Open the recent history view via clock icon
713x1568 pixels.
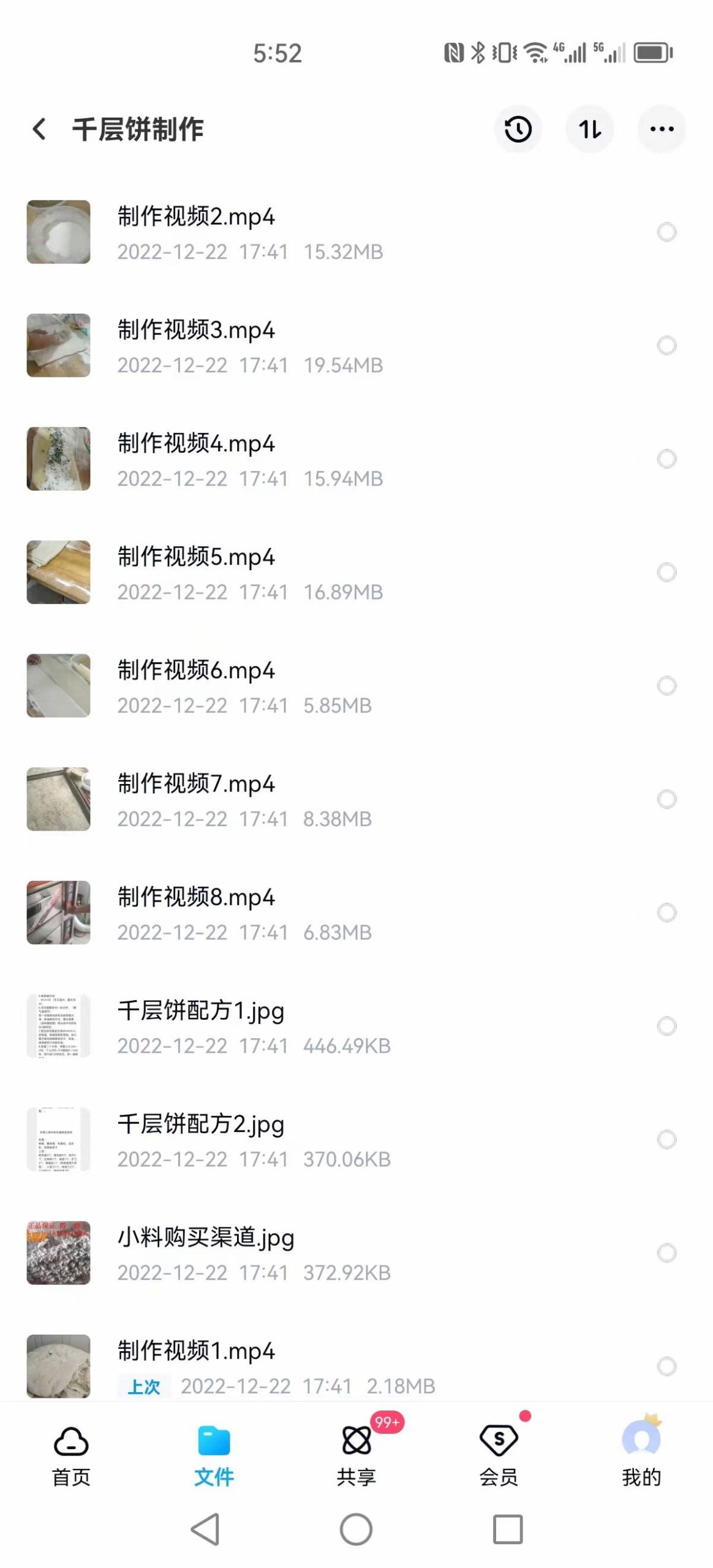click(518, 129)
